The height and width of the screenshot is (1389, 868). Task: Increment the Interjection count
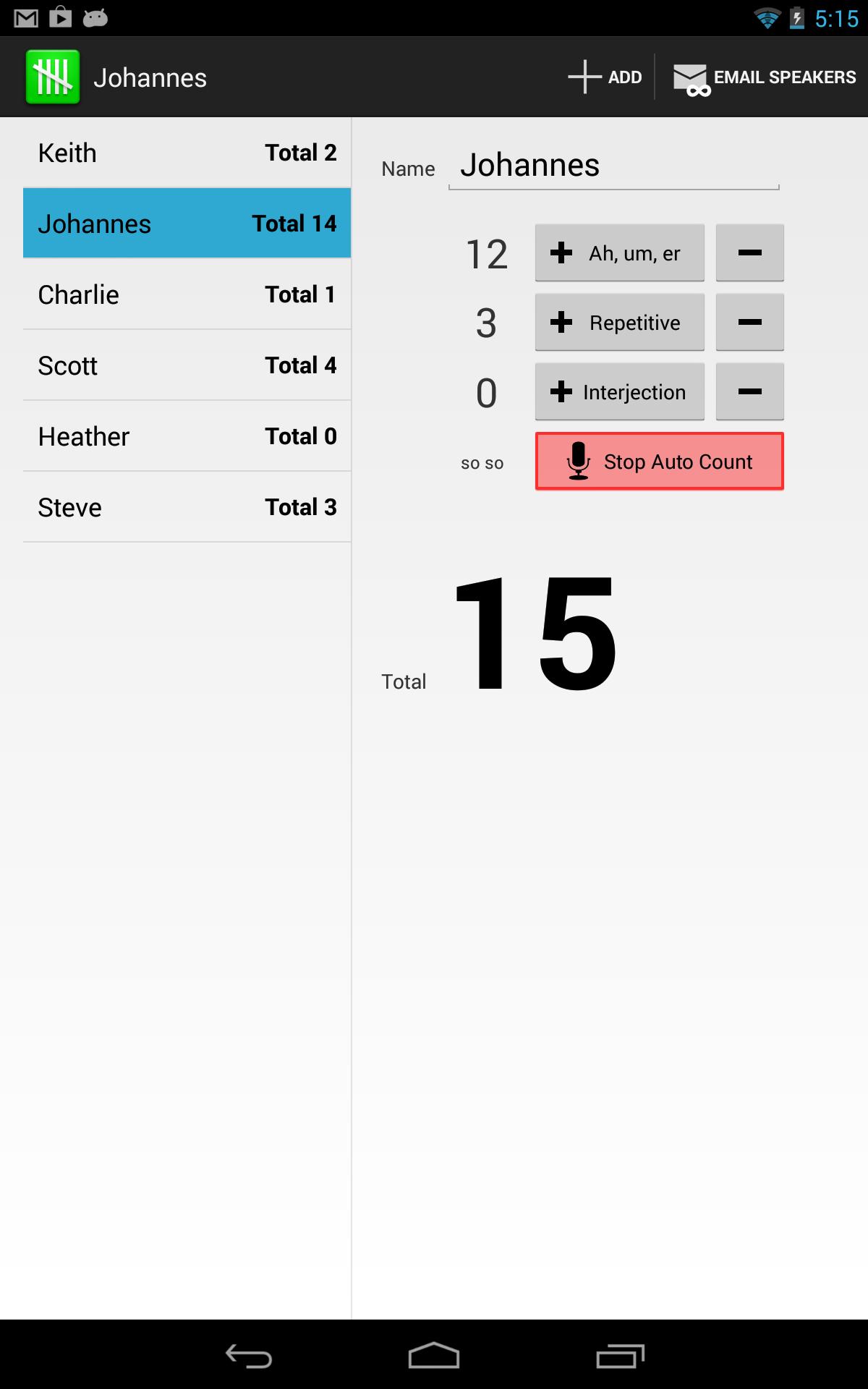619,391
